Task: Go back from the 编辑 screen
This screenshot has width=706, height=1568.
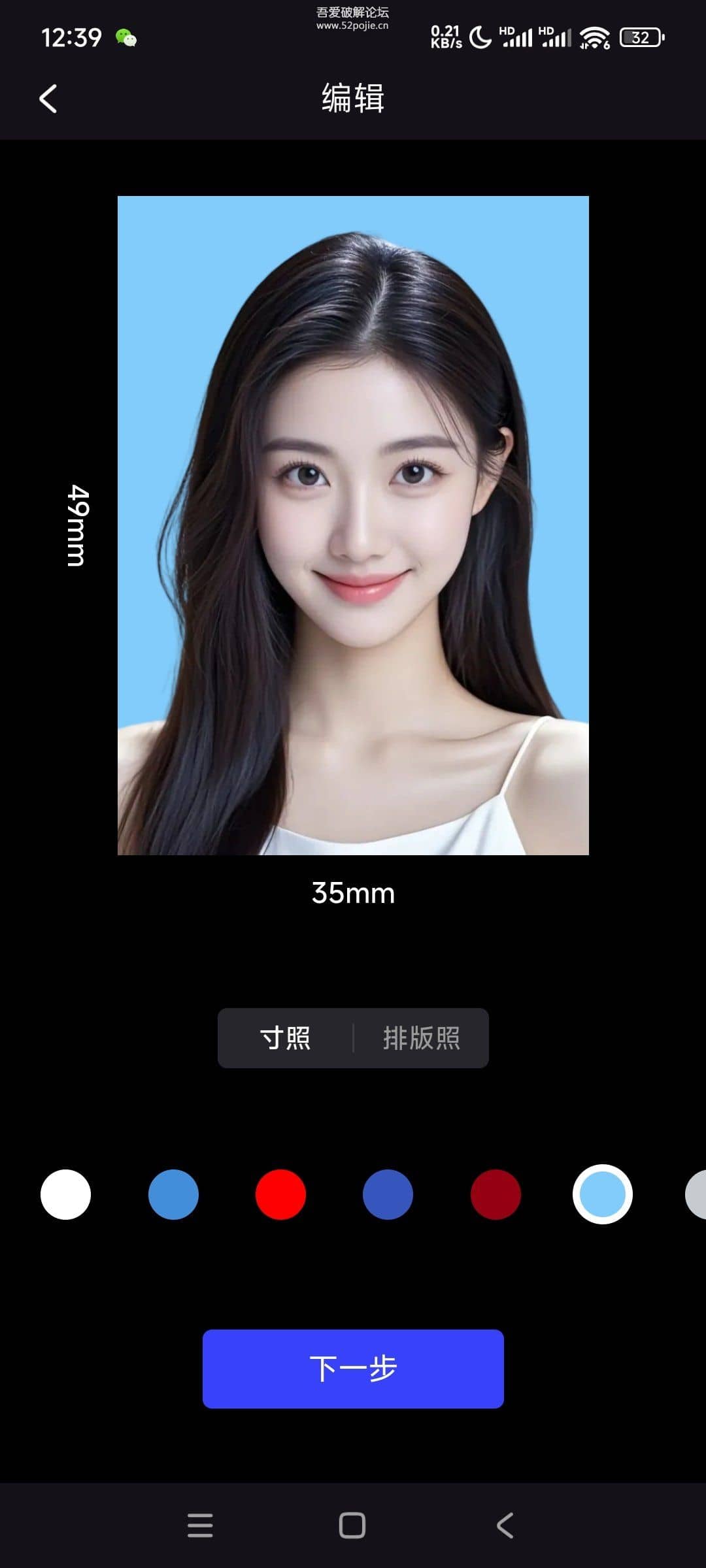Action: point(48,99)
